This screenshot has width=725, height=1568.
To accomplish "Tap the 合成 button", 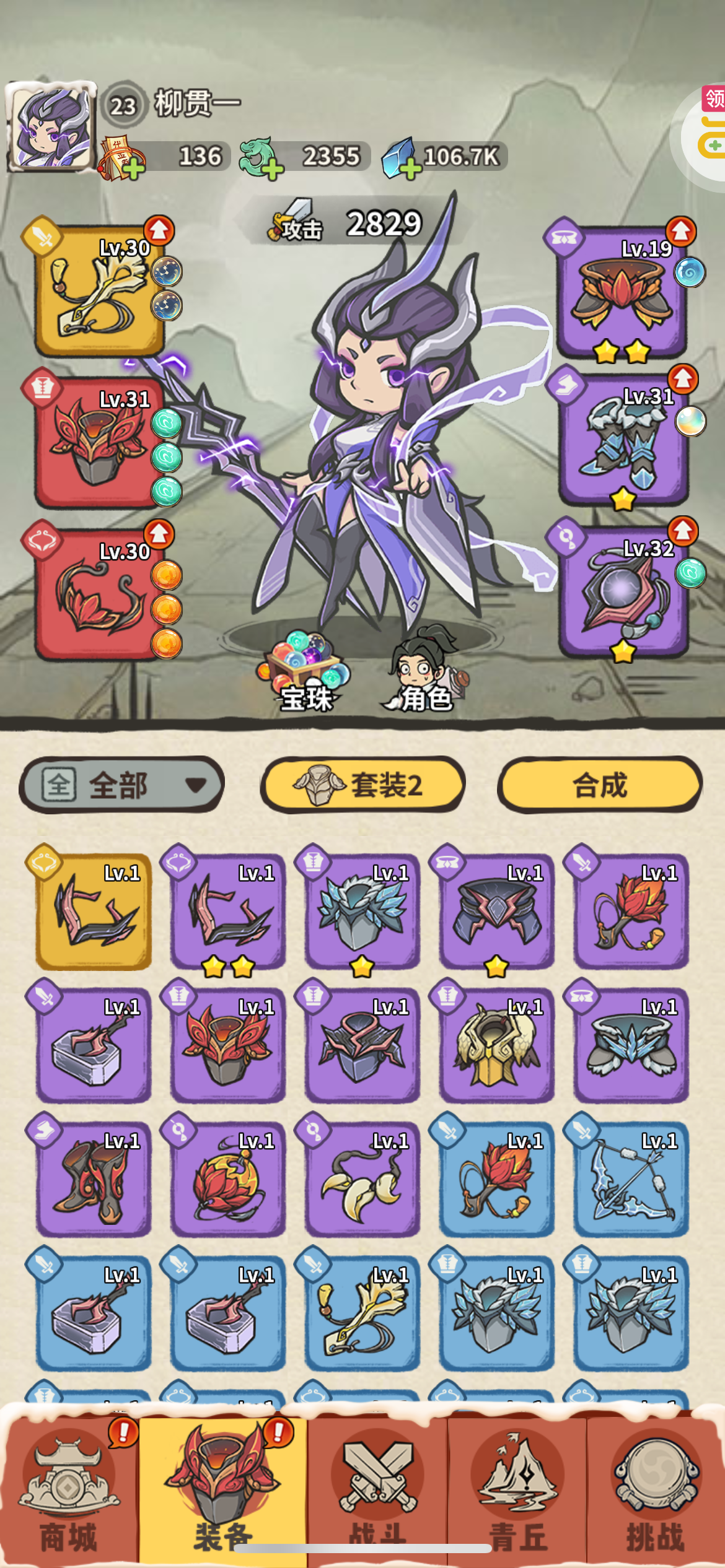I will click(599, 785).
